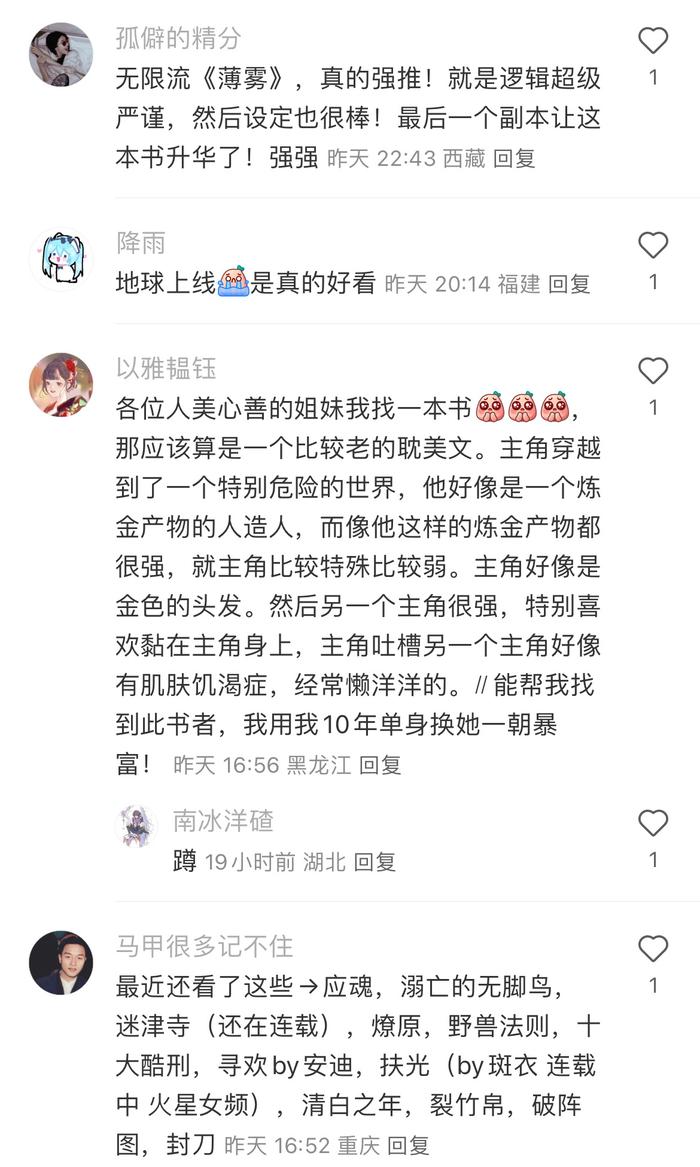
Task: Like 南冰洋碴's reply
Action: (x=653, y=823)
